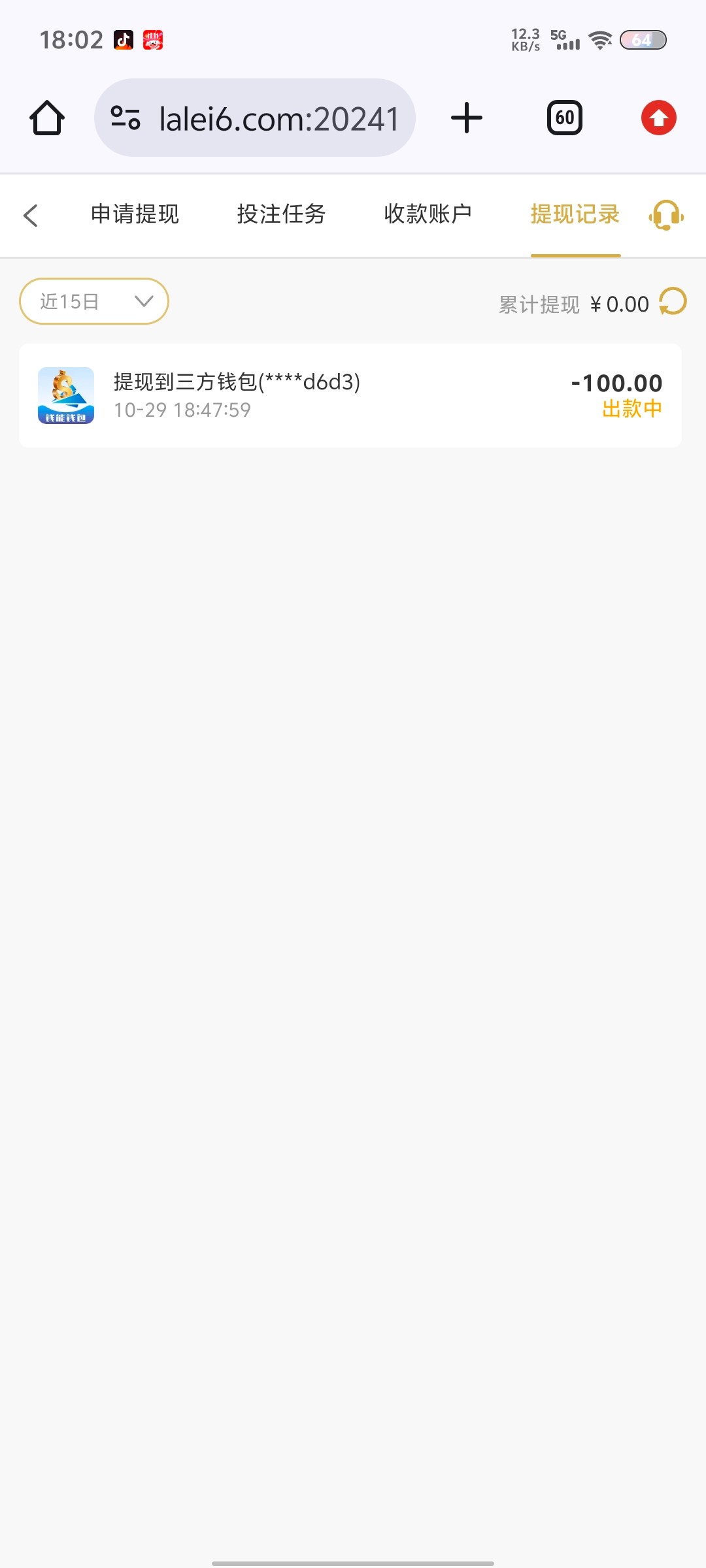
Task: Tap the red browser update icon
Action: click(x=659, y=118)
